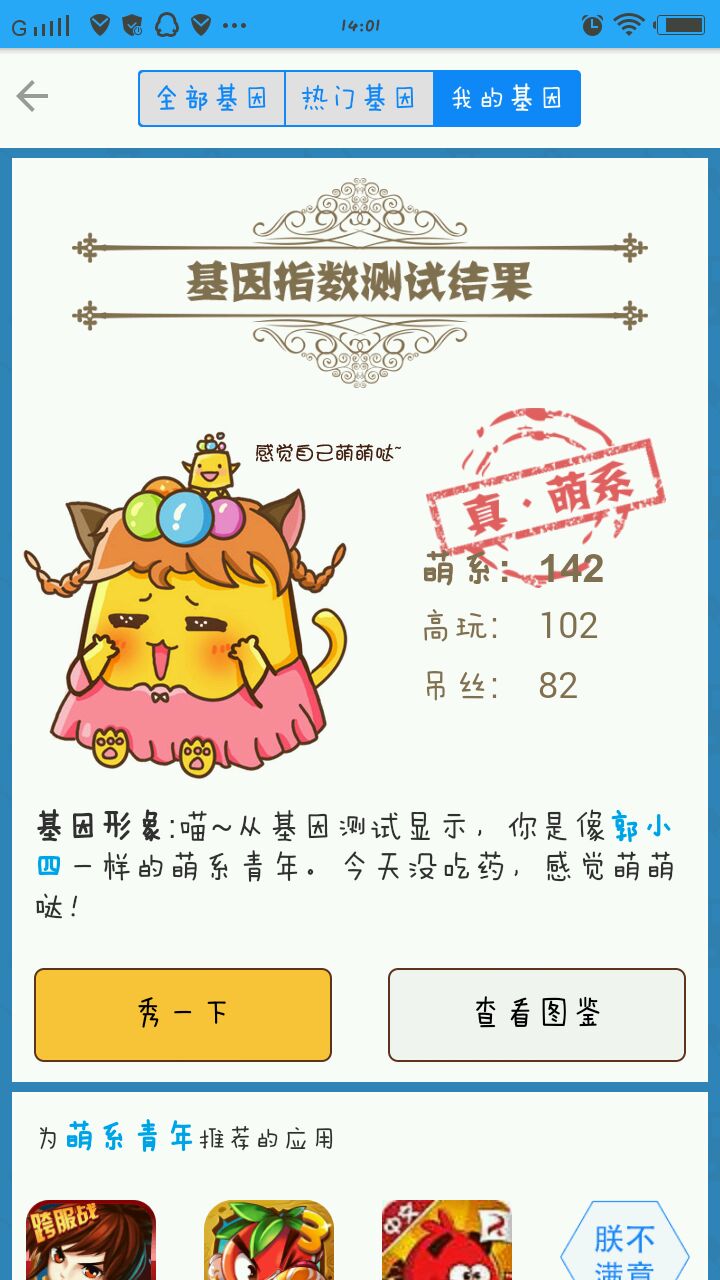Open 查看图鉴 gallery button
The width and height of the screenshot is (720, 1280).
(x=537, y=1014)
